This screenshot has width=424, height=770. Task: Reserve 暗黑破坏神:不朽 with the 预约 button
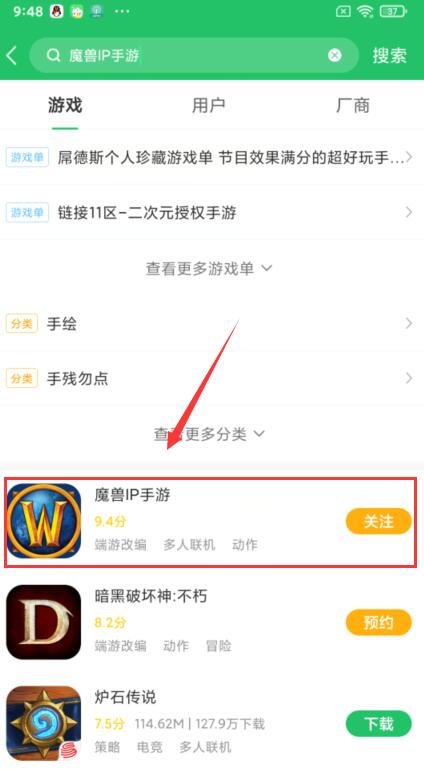click(x=378, y=622)
